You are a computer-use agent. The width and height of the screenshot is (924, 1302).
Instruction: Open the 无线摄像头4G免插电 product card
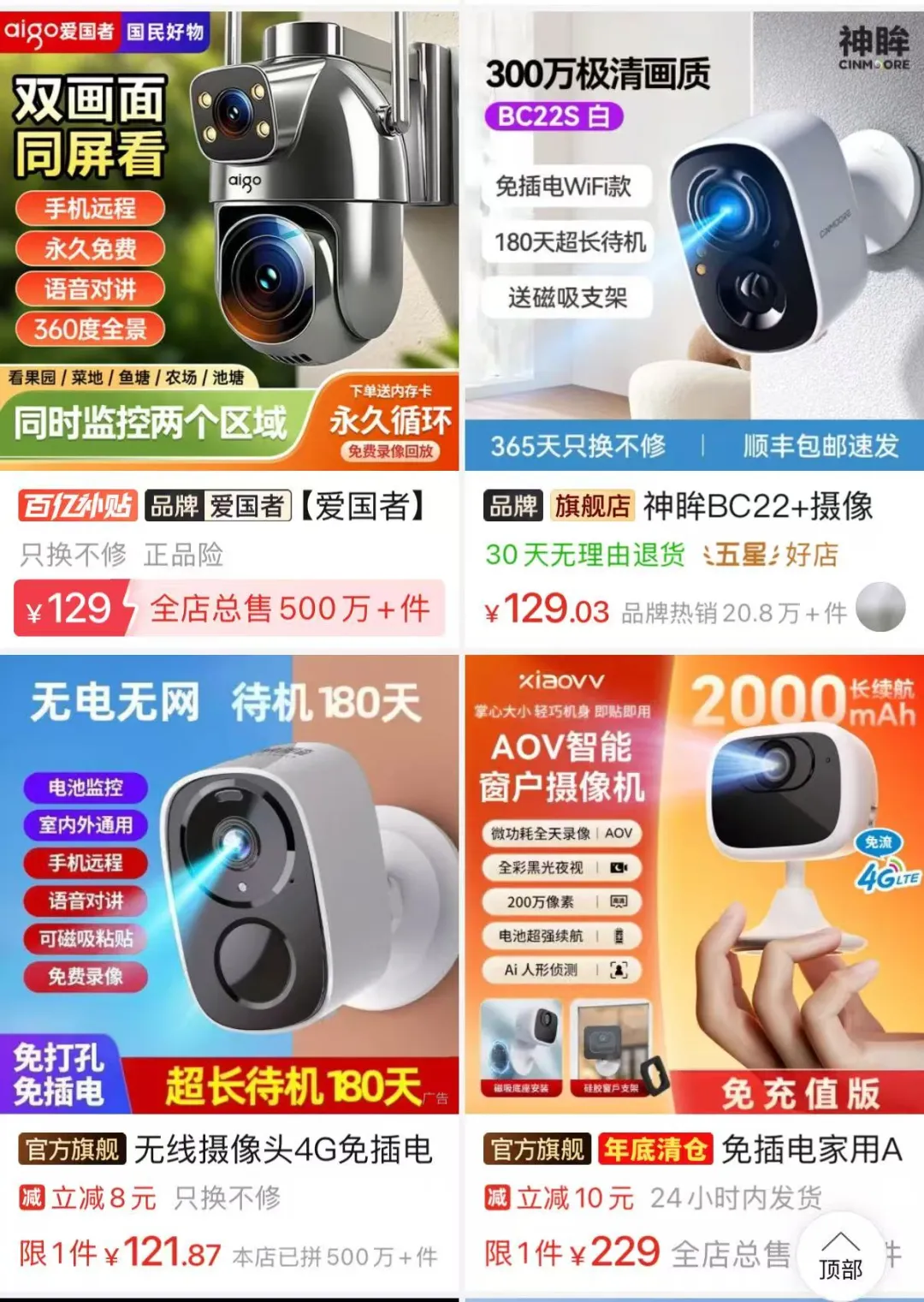[229, 886]
